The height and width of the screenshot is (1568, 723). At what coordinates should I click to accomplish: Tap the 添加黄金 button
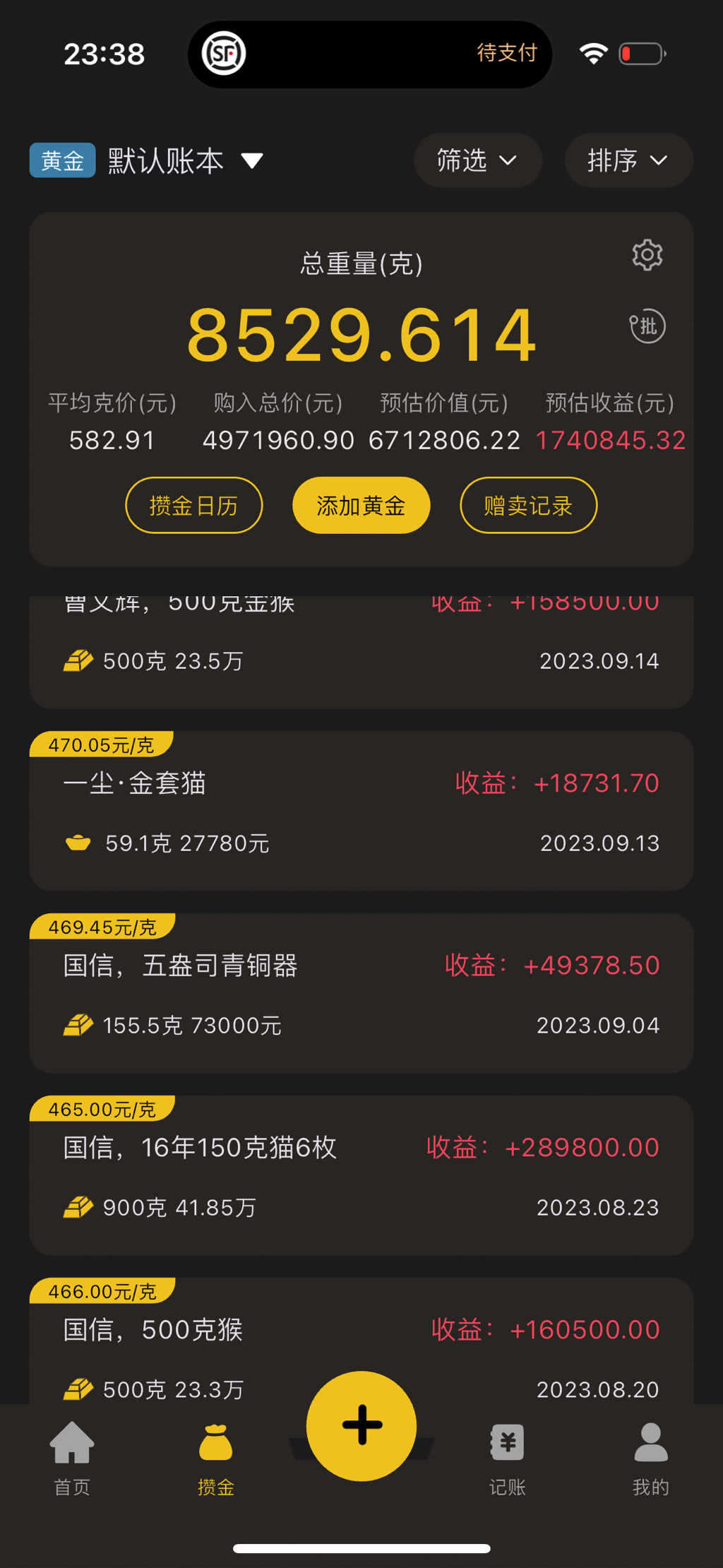tap(361, 506)
